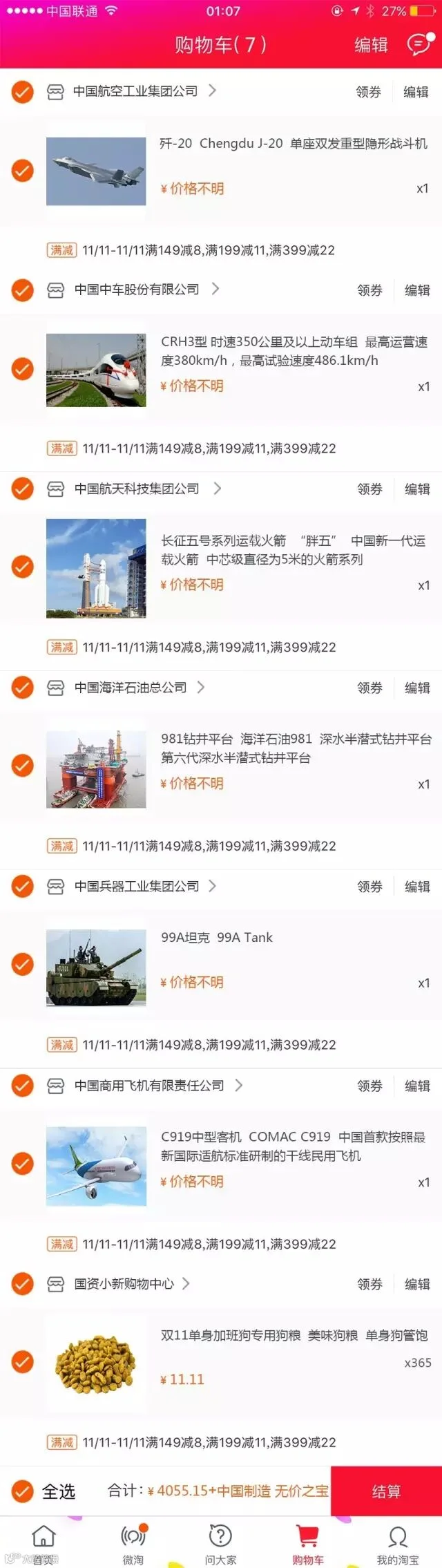Image resolution: width=442 pixels, height=1568 pixels.
Task: View the C919中型客机 product
Action: (x=294, y=1146)
